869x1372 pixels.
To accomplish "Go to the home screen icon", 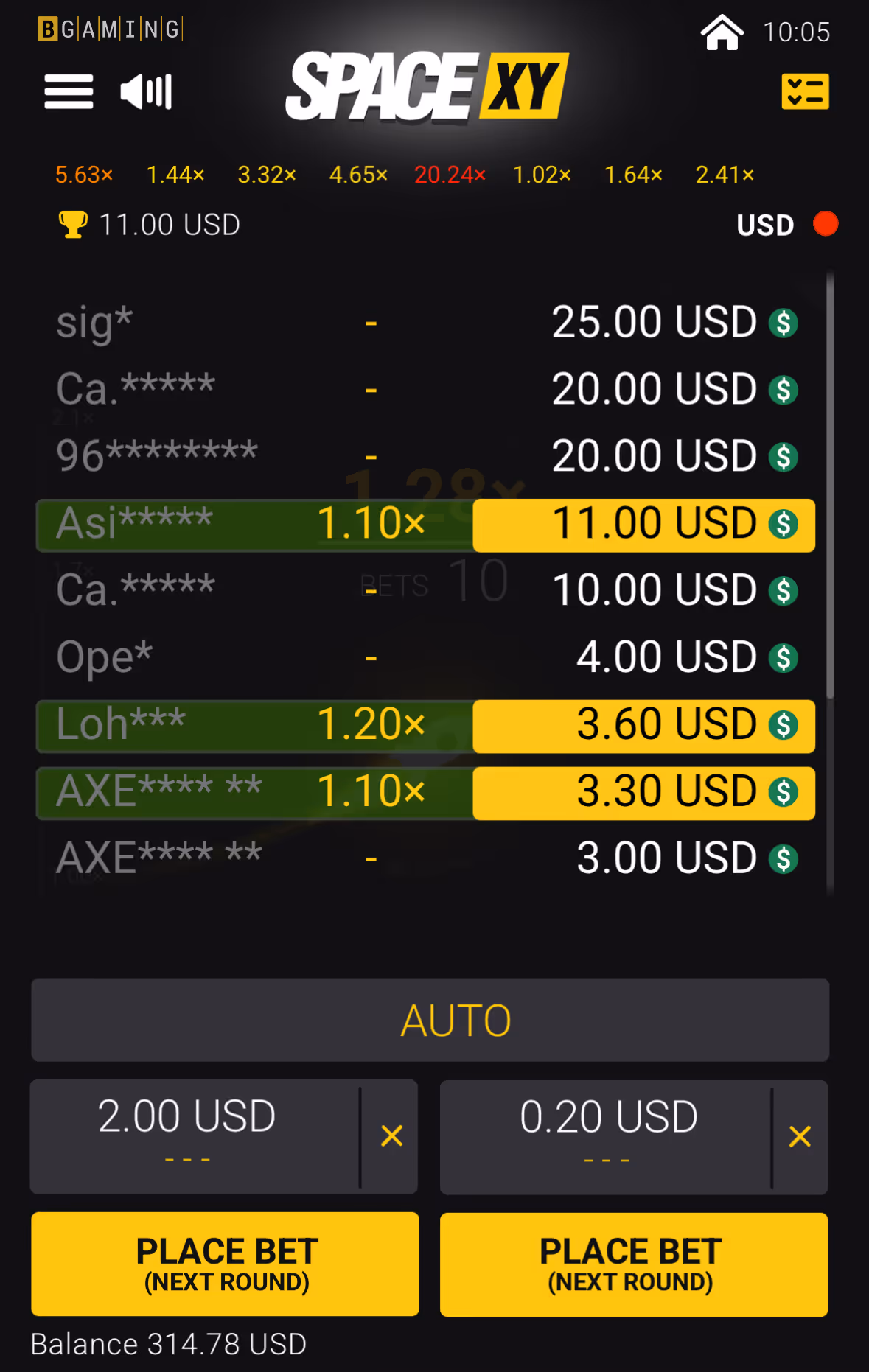I will tap(722, 32).
